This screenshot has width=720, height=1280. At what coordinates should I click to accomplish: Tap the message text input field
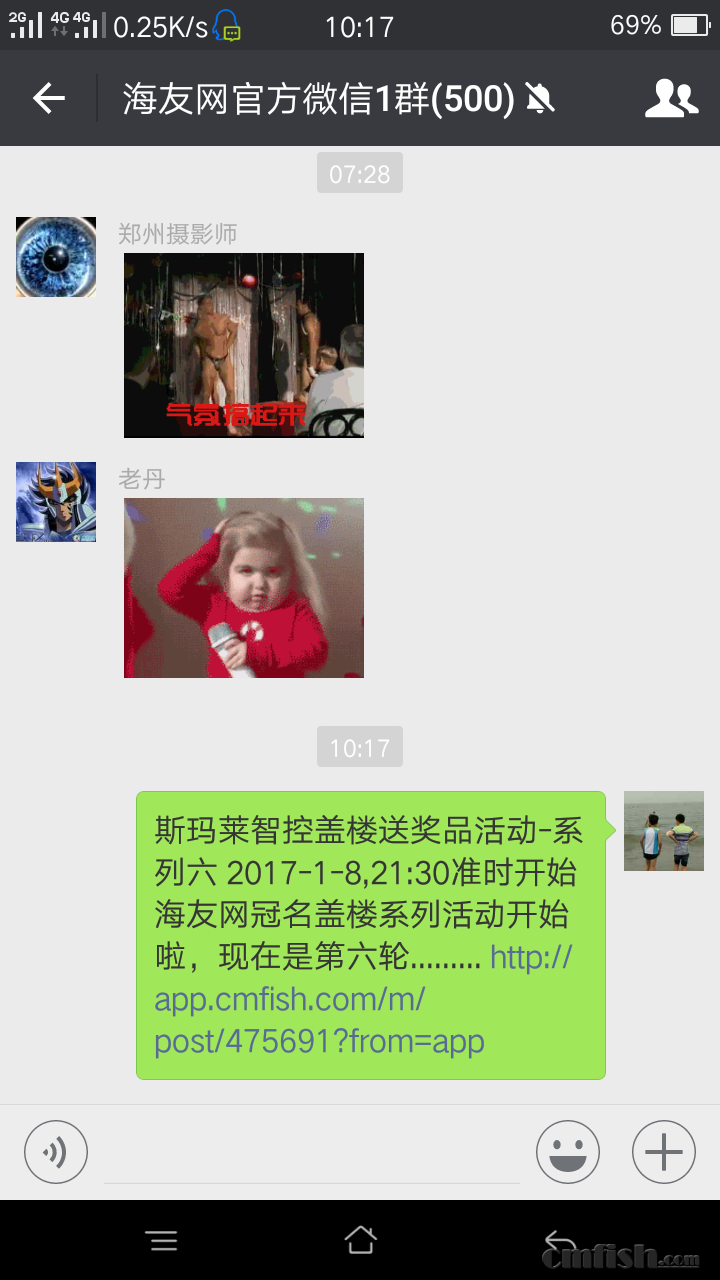click(312, 1155)
